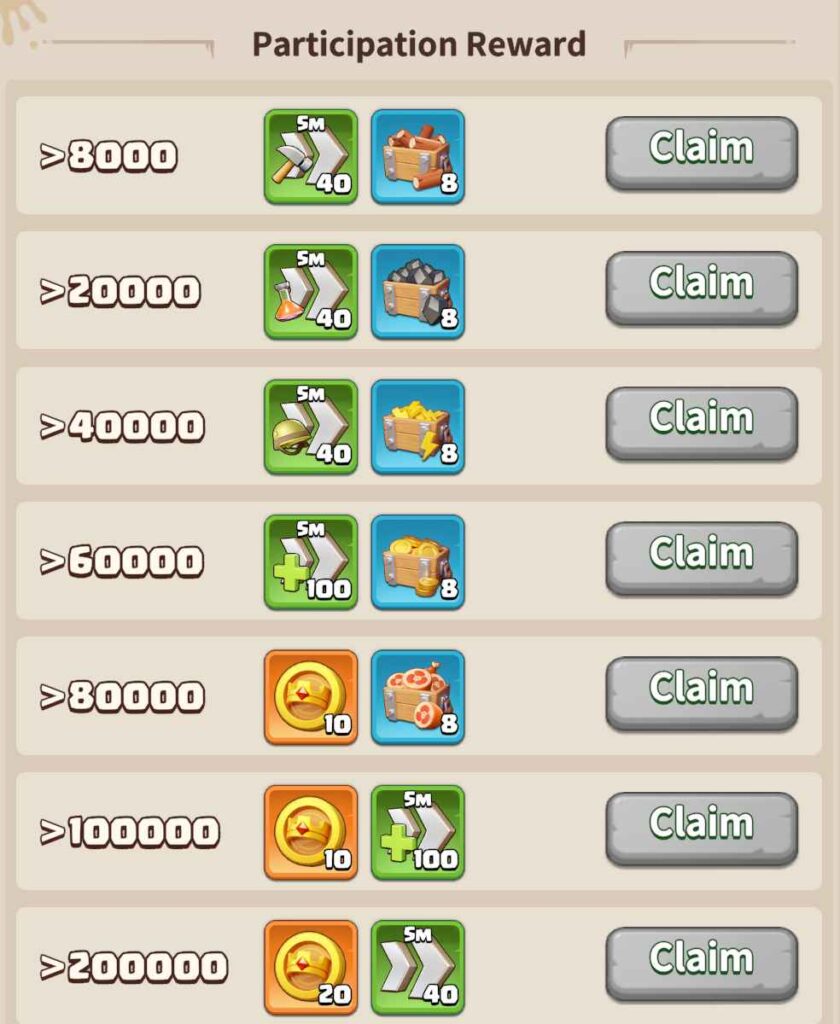Image resolution: width=840 pixels, height=1024 pixels.
Task: Inspect the training speedup in >40000 row
Action: click(311, 427)
